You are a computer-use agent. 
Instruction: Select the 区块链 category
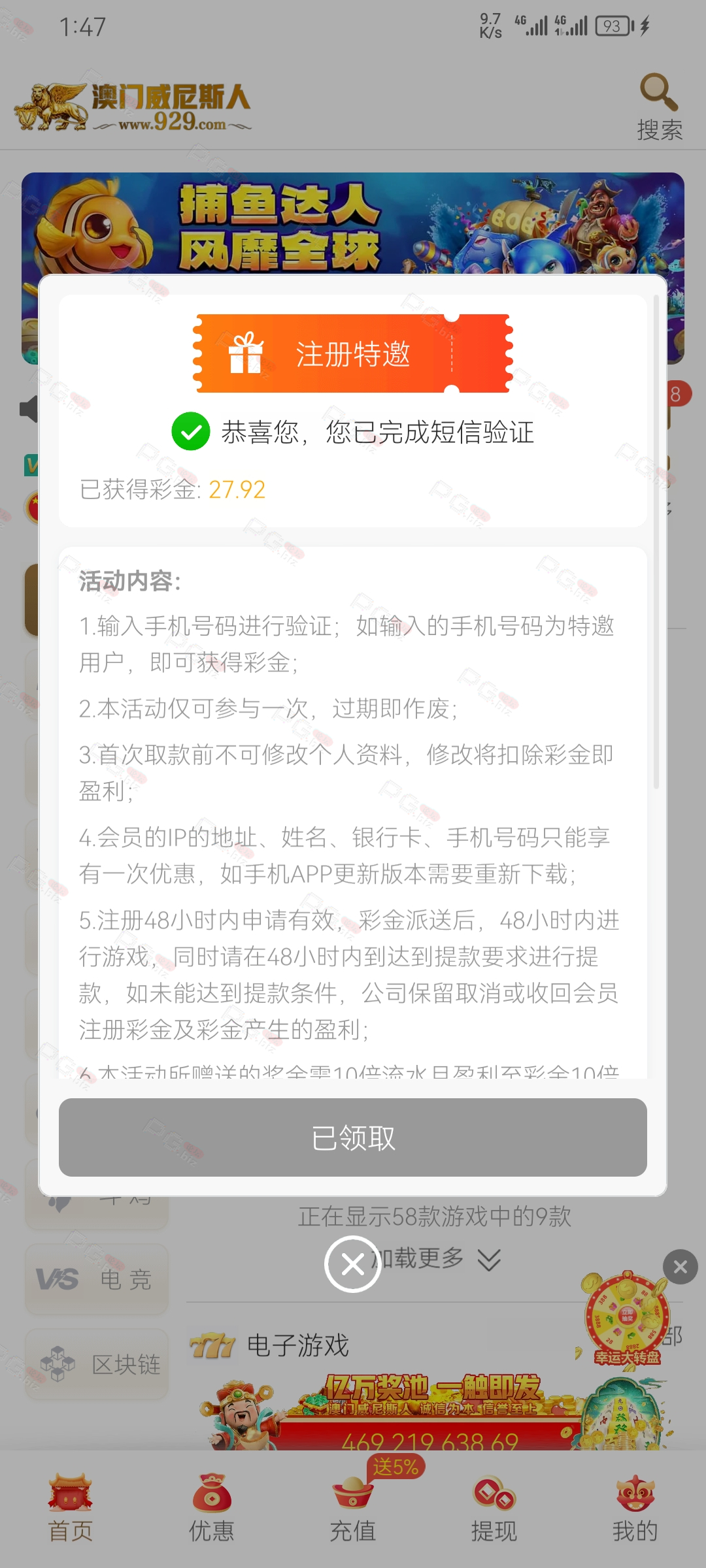click(97, 1364)
